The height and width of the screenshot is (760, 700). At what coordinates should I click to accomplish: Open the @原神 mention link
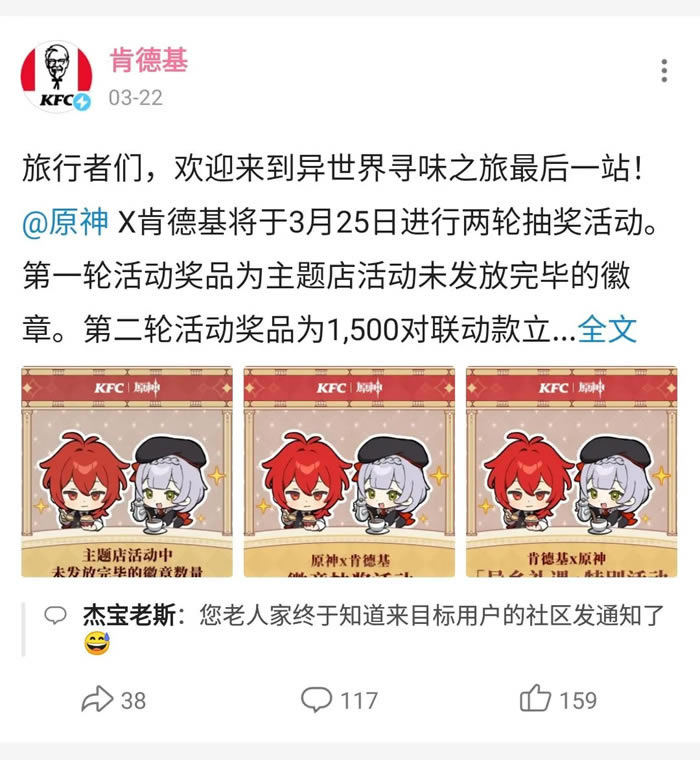[65, 223]
